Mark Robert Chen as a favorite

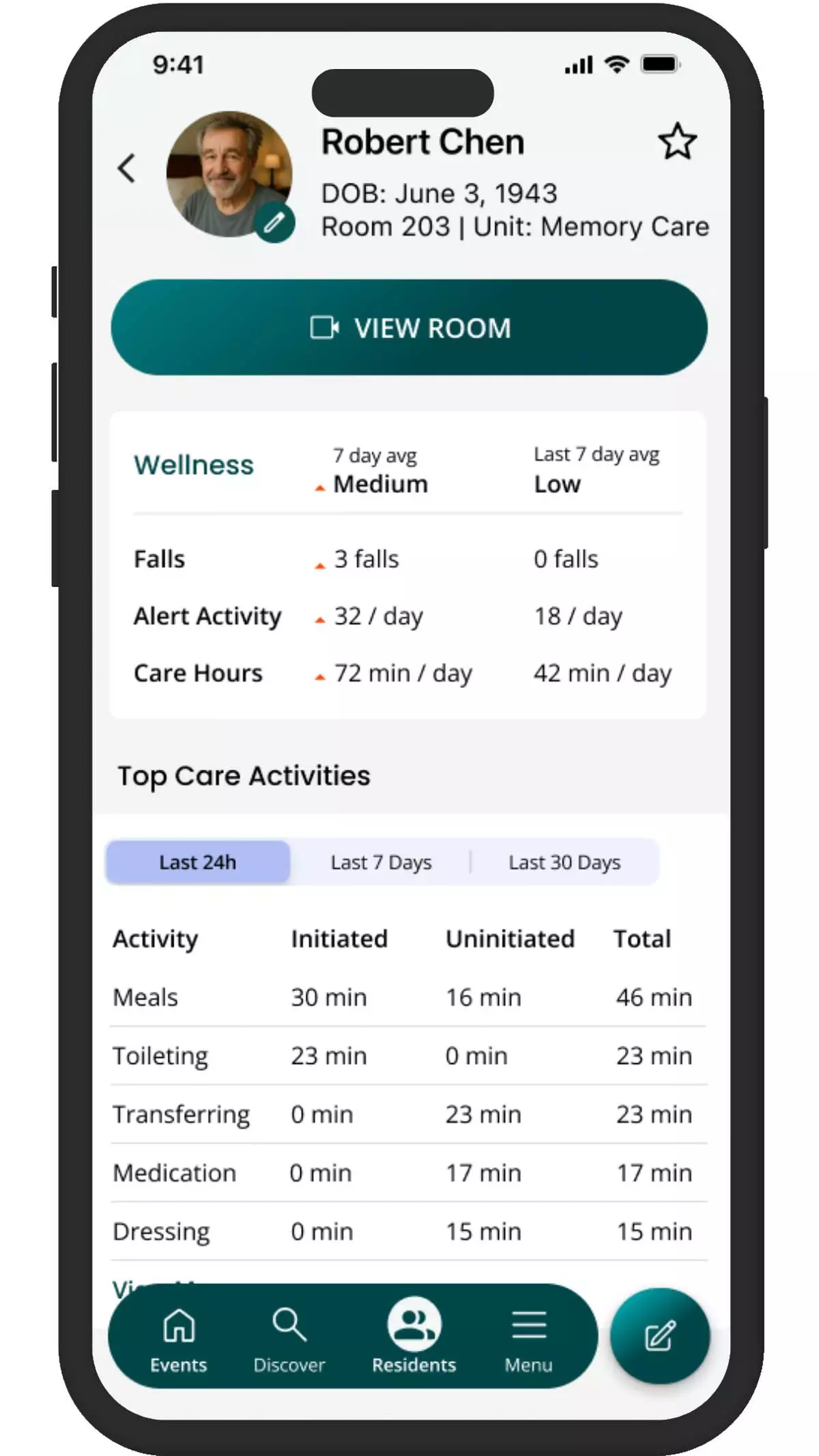coord(677,142)
